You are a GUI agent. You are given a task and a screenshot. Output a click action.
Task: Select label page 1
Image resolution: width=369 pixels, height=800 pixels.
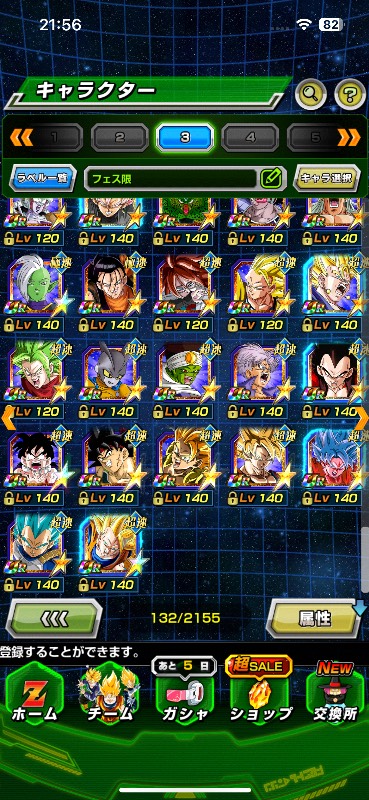click(x=54, y=137)
